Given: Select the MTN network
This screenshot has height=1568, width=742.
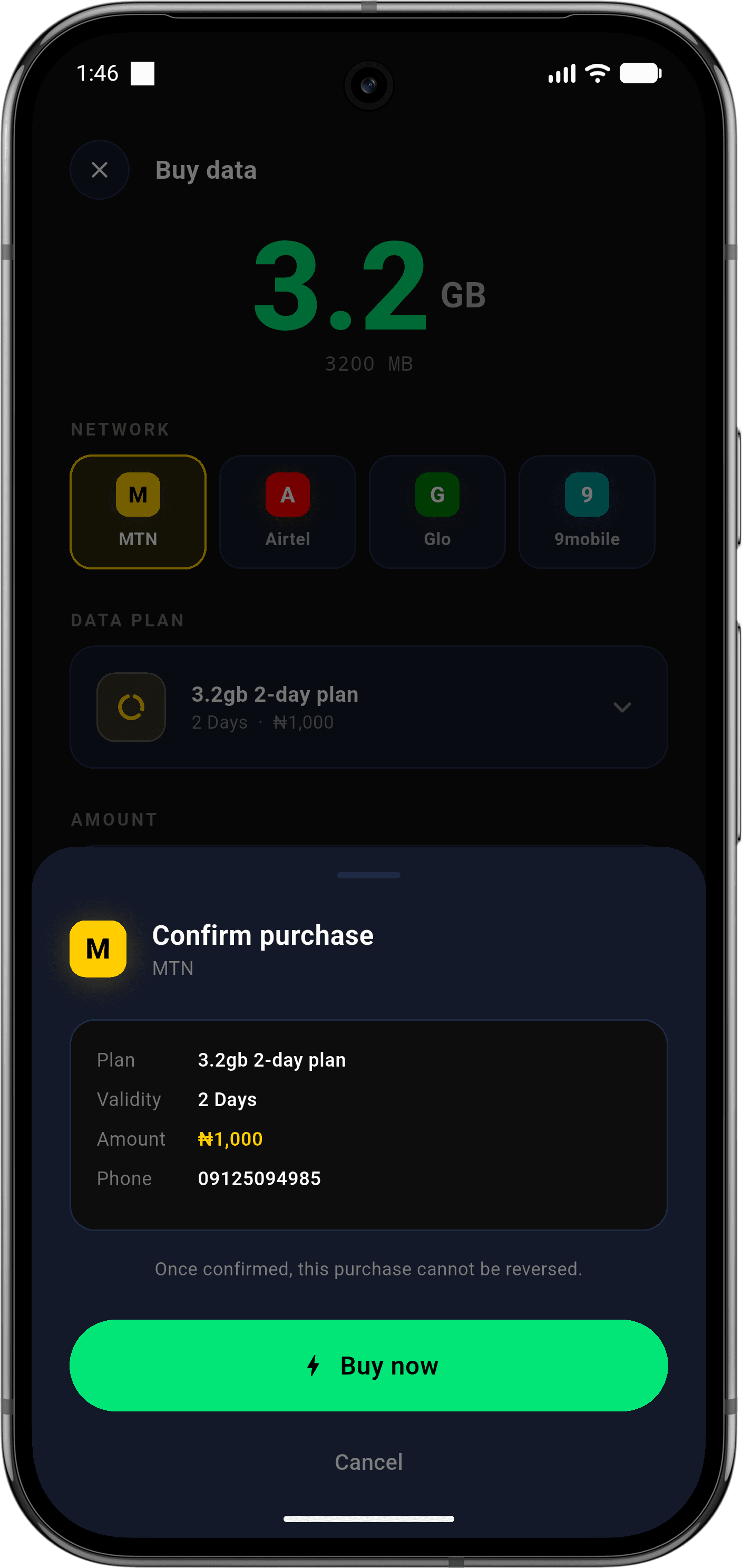Looking at the screenshot, I should click(x=138, y=512).
